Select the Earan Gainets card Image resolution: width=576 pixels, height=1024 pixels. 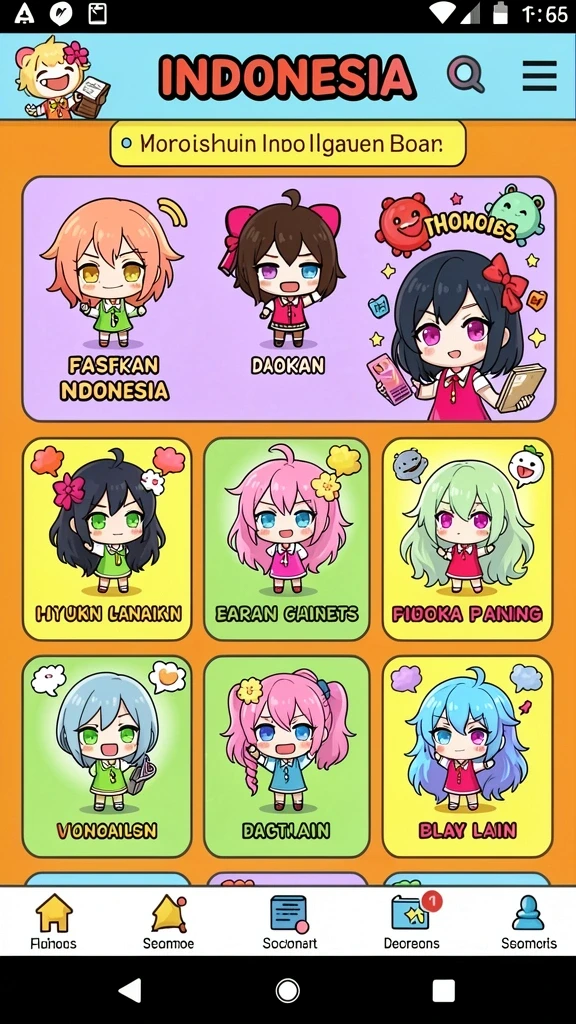[x=287, y=539]
